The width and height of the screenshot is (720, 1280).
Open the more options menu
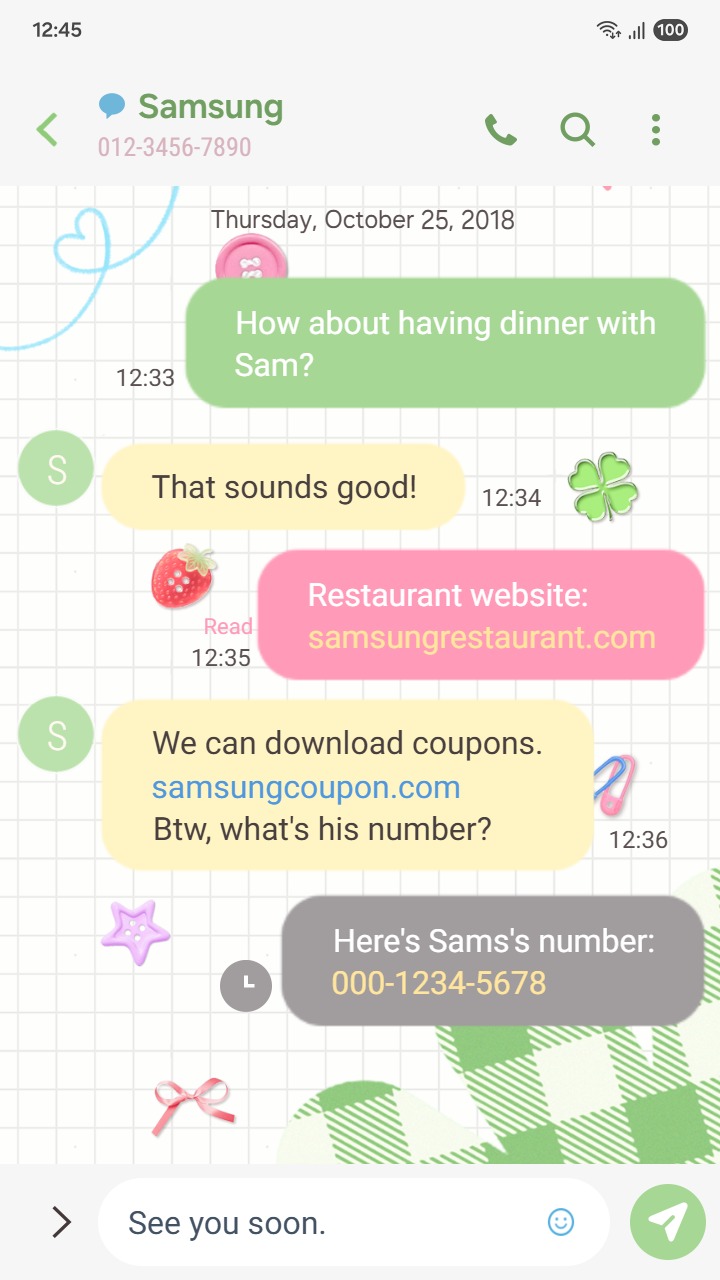(656, 130)
